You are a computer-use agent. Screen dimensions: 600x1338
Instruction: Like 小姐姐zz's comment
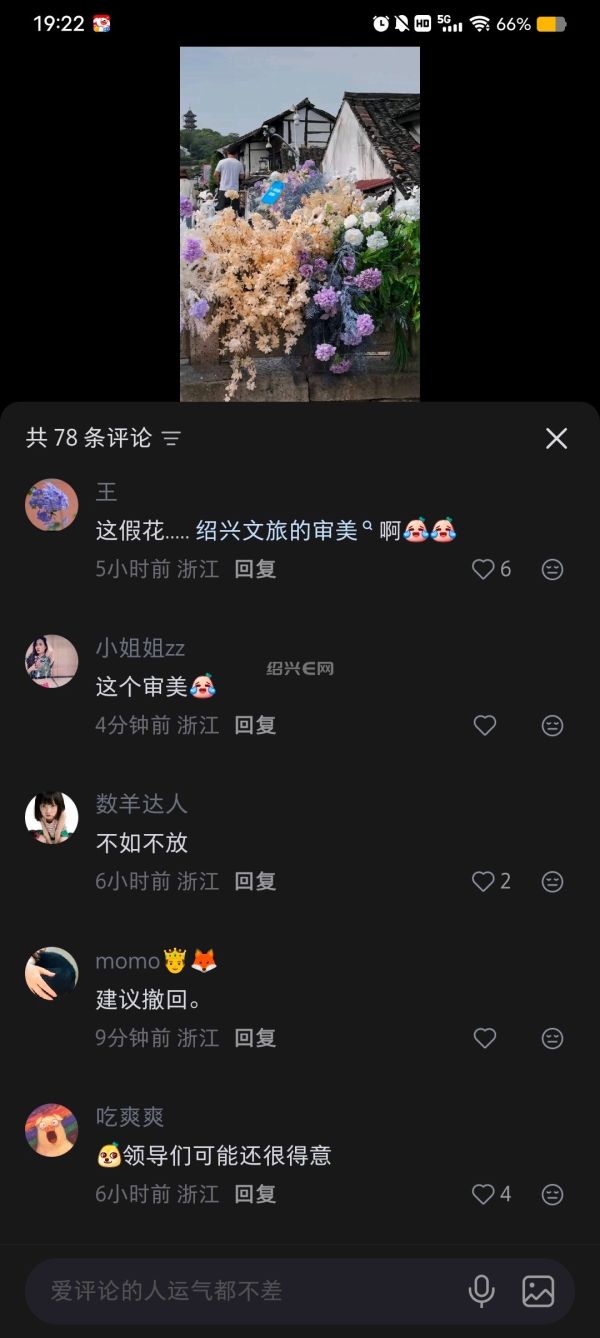coord(484,725)
